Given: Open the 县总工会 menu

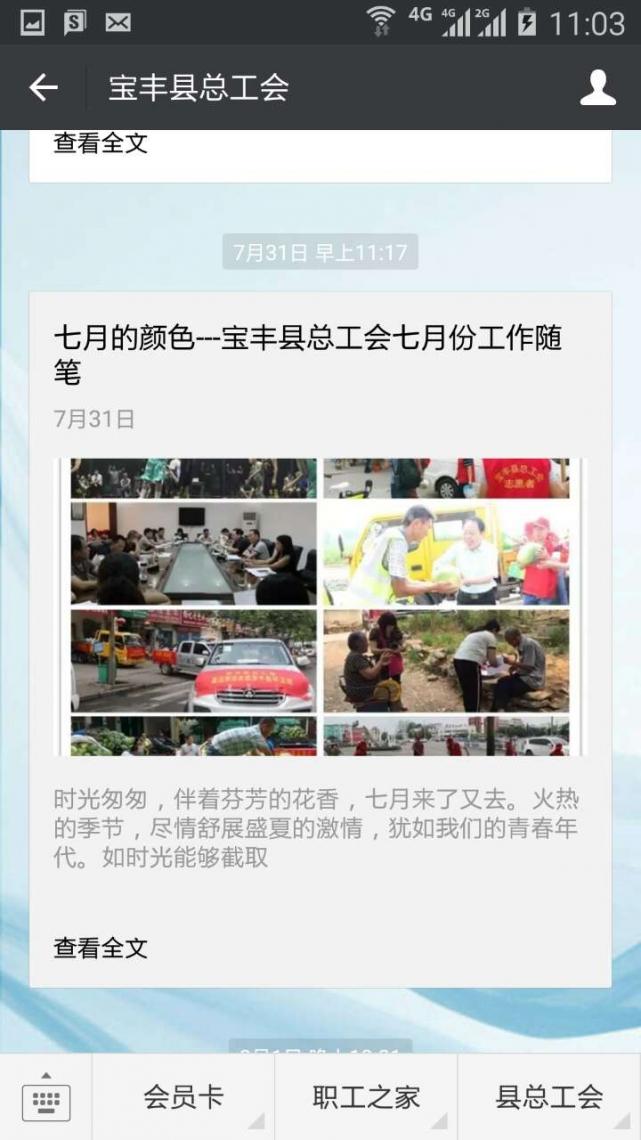Looking at the screenshot, I should coord(549,1097).
